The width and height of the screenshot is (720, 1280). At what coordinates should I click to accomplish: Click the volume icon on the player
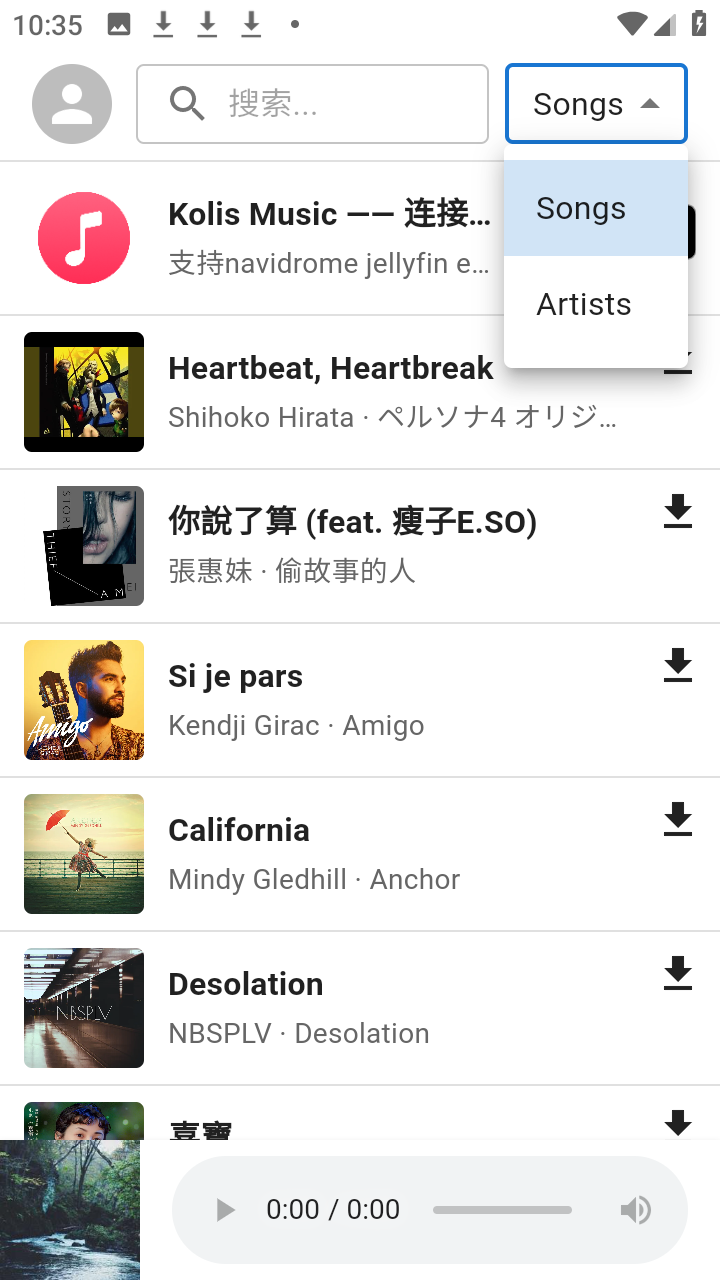[636, 1209]
